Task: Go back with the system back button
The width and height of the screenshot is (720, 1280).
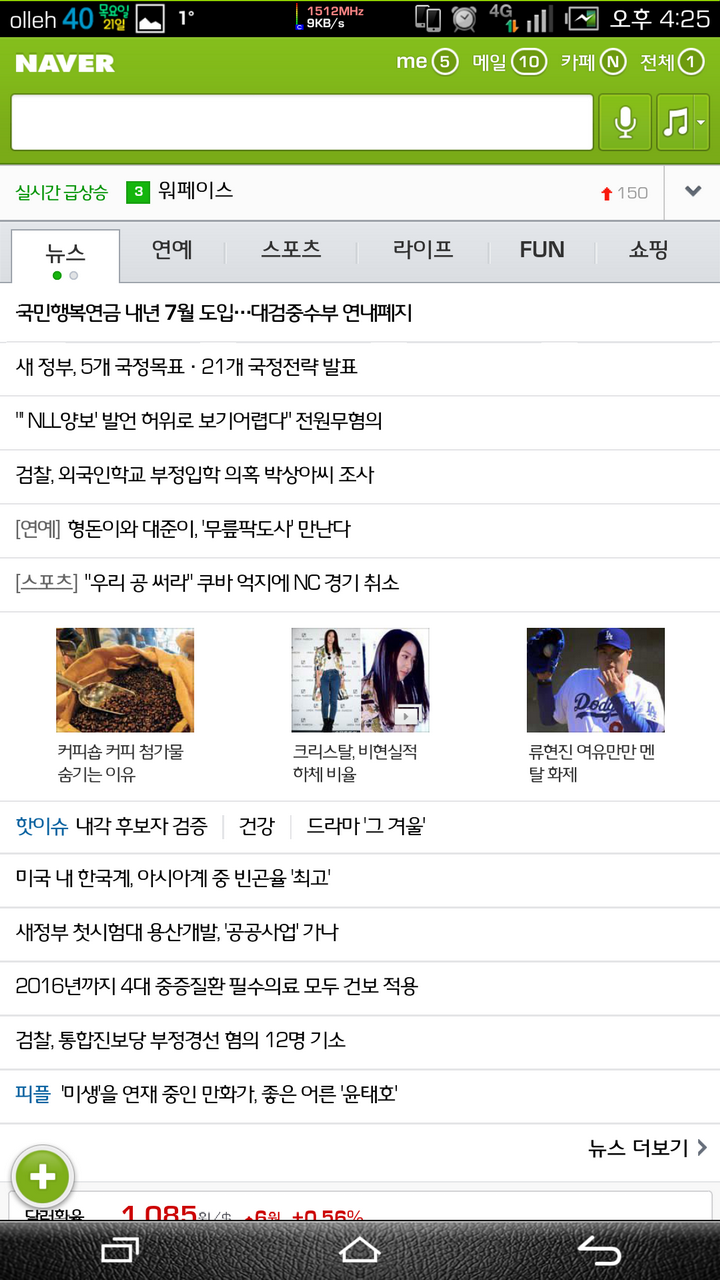Action: coord(599,1250)
